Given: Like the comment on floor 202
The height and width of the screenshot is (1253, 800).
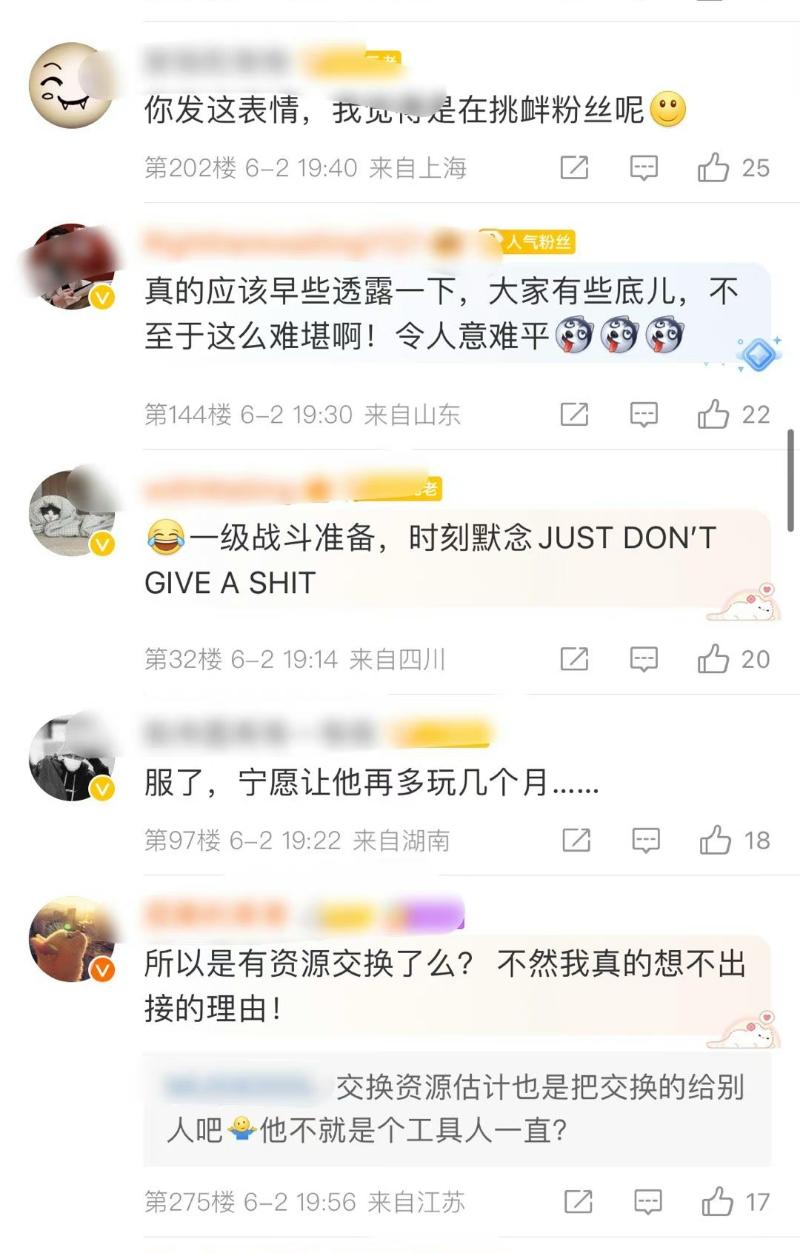Looking at the screenshot, I should 713,168.
